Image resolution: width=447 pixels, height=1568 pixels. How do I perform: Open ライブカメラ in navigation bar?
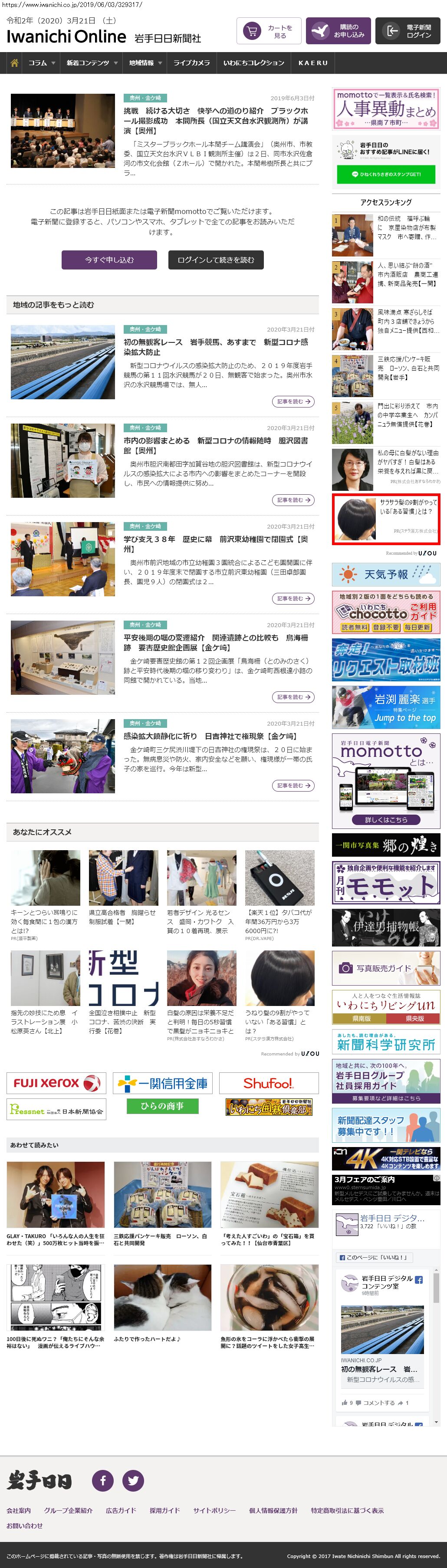coord(191,62)
